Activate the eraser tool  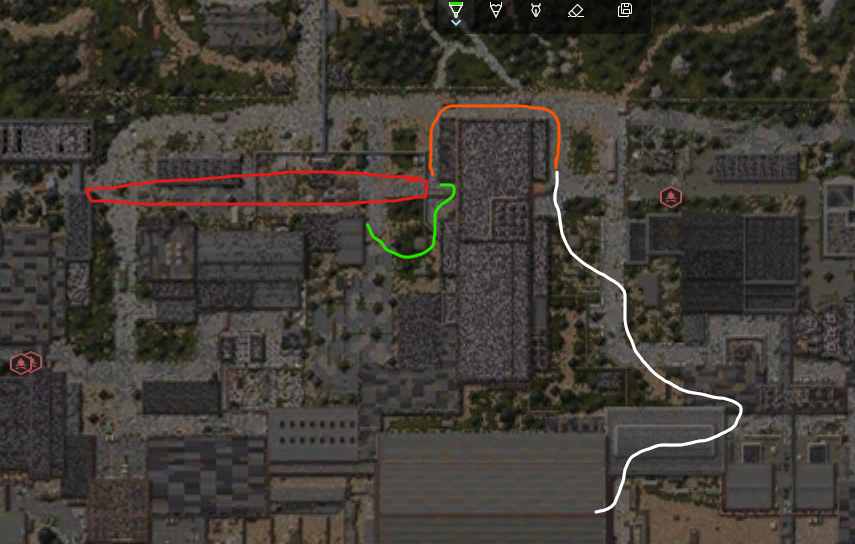coord(575,11)
